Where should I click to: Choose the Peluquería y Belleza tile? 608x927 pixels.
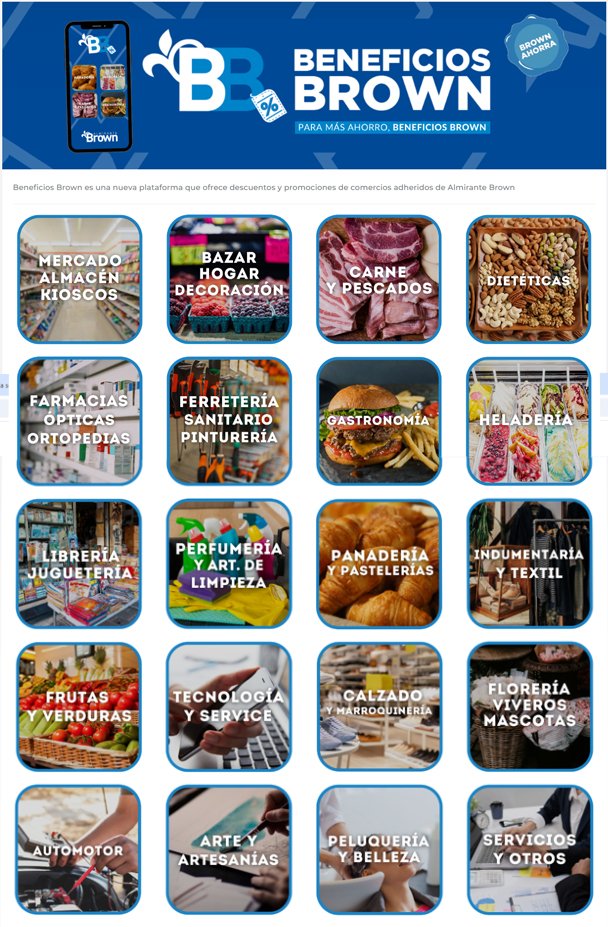tap(379, 850)
